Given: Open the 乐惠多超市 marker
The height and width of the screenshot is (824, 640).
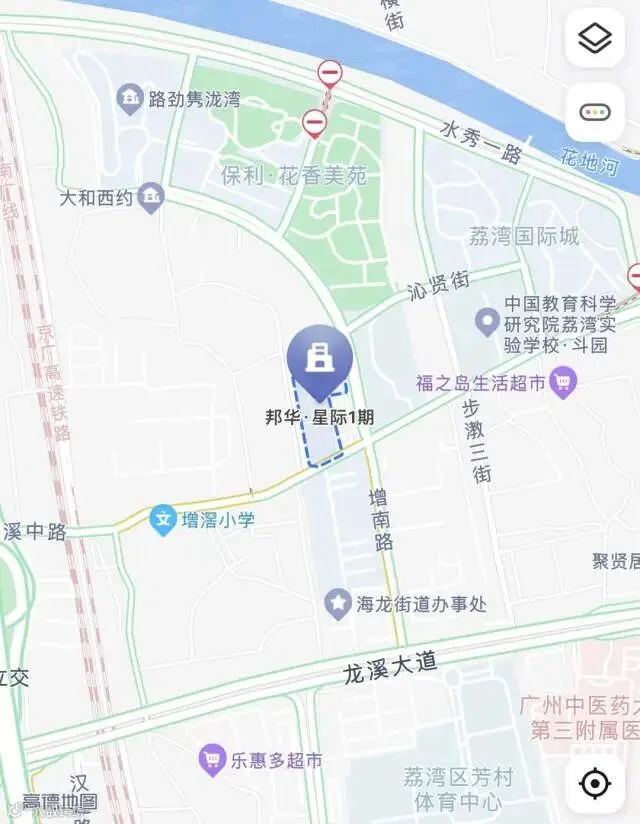Looking at the screenshot, I should (x=211, y=760).
